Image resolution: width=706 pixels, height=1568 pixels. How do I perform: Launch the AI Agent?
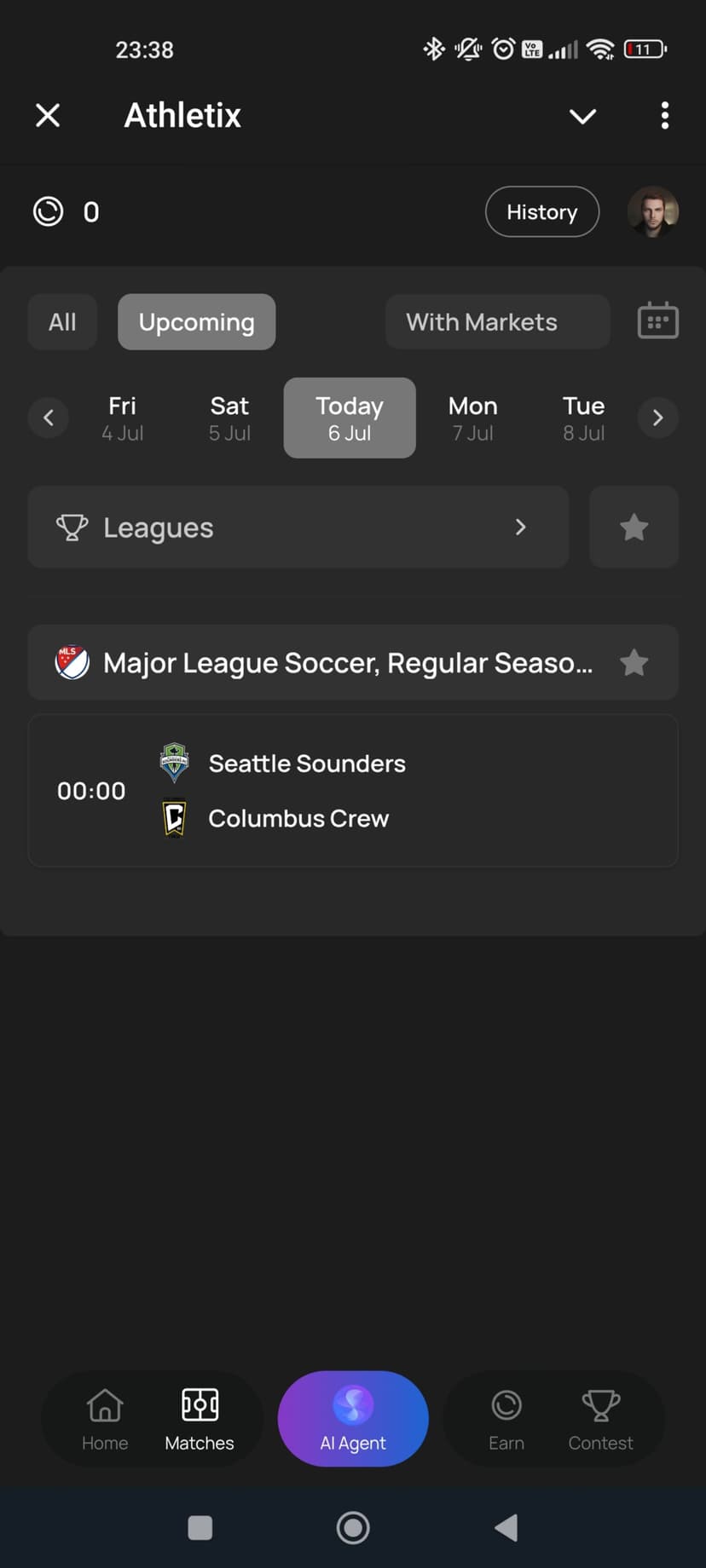[353, 1419]
